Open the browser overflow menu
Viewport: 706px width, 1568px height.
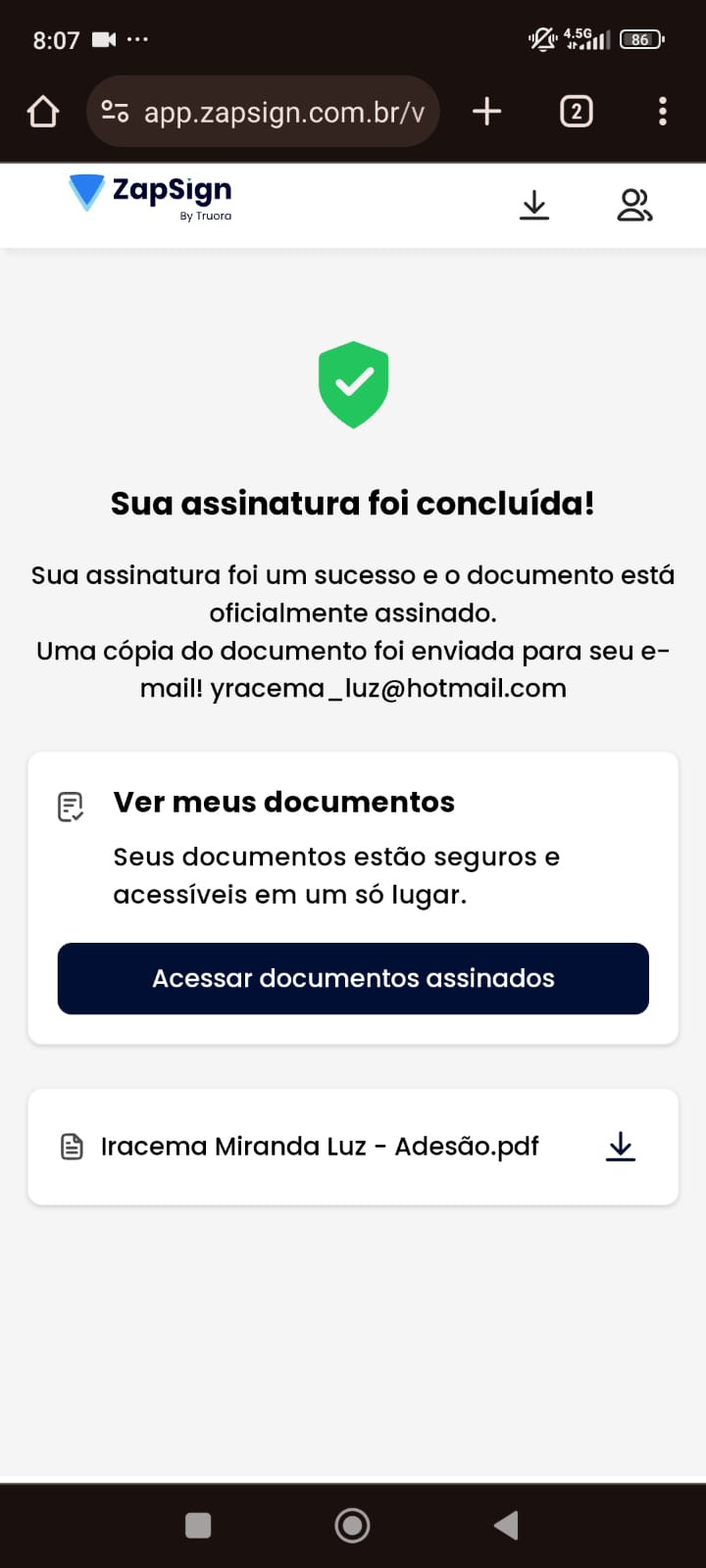pos(663,112)
